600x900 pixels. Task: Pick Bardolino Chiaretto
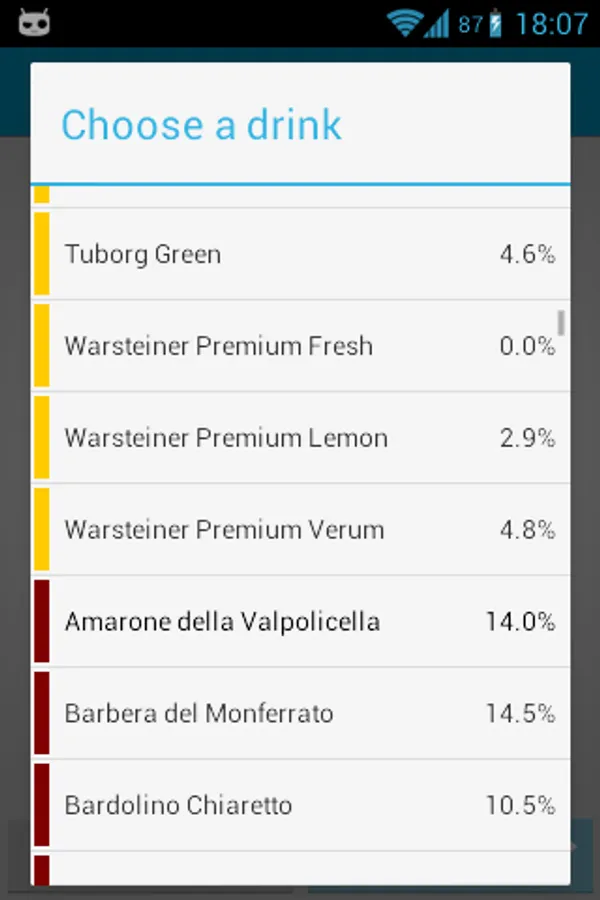tap(300, 805)
